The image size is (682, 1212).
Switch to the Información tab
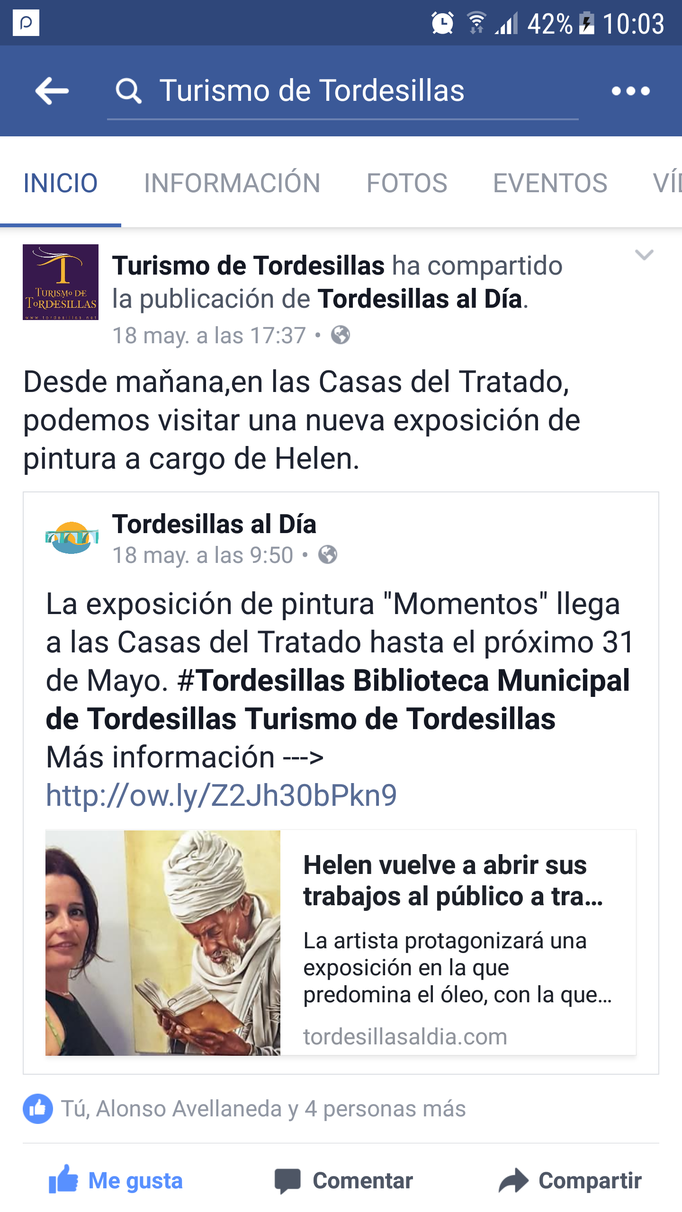pos(232,183)
